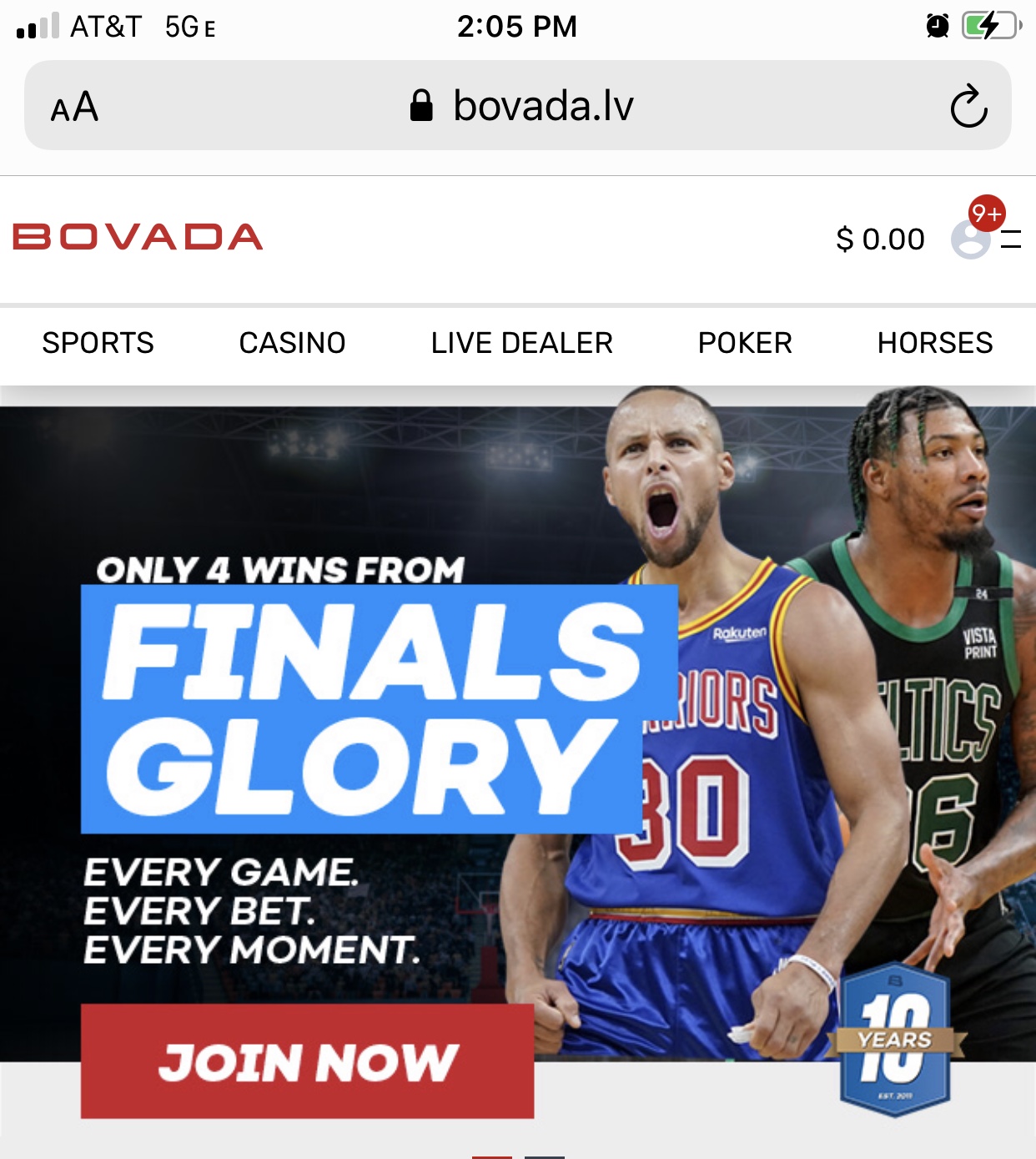Tap the Join Now button

click(x=307, y=1061)
